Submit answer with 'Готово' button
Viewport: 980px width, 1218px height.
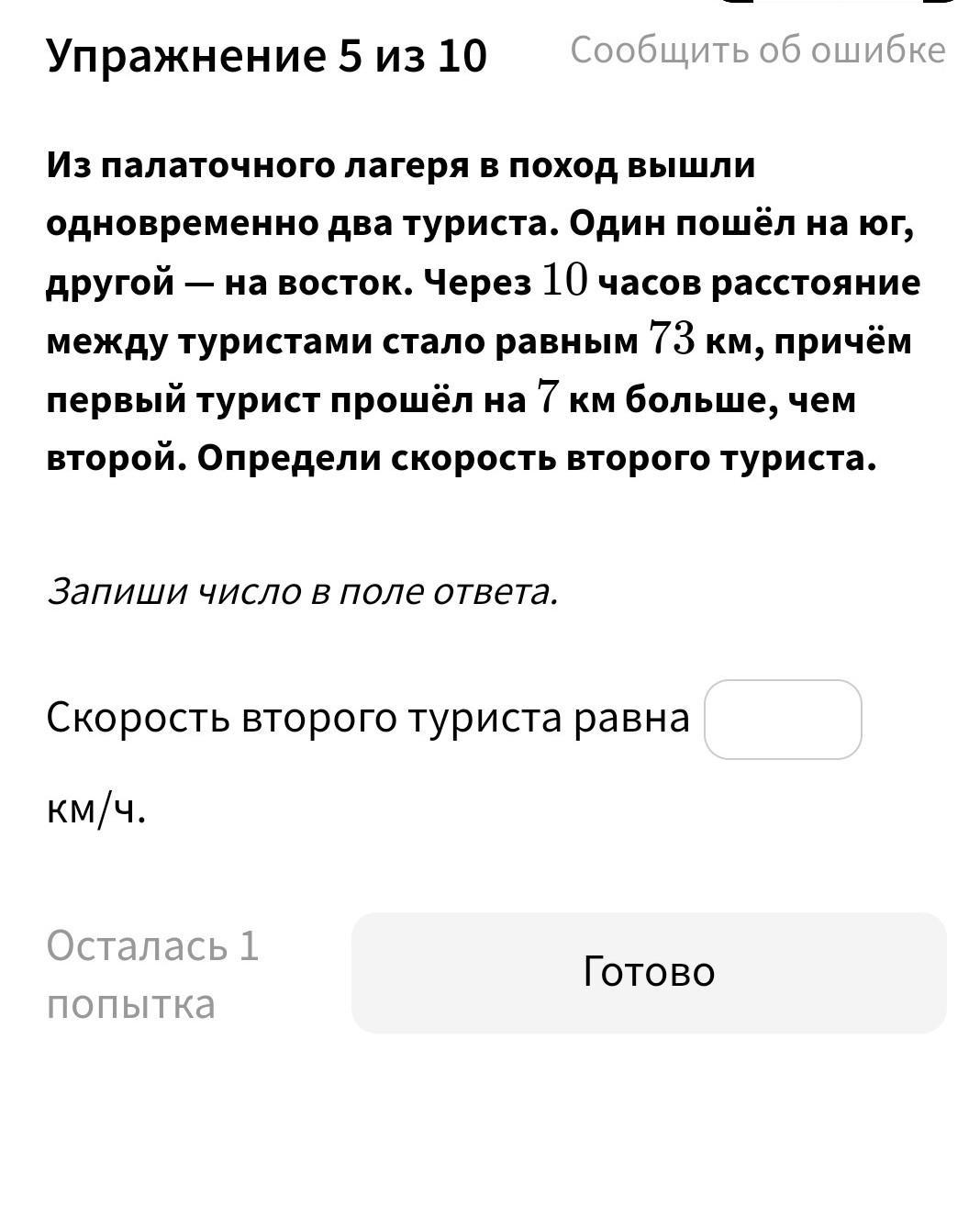point(648,973)
